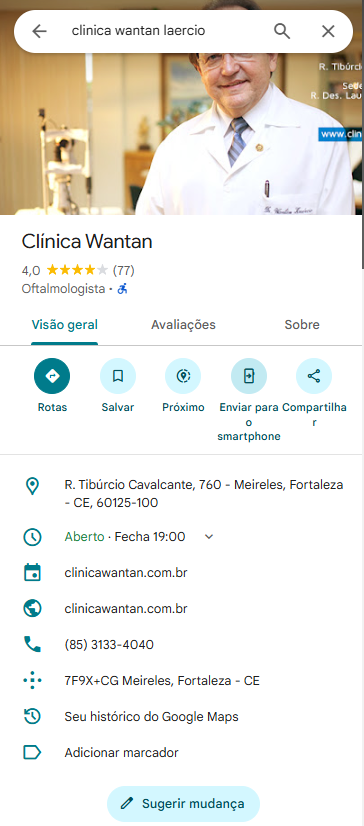
Task: Share this place via Compartilhar
Action: (314, 392)
